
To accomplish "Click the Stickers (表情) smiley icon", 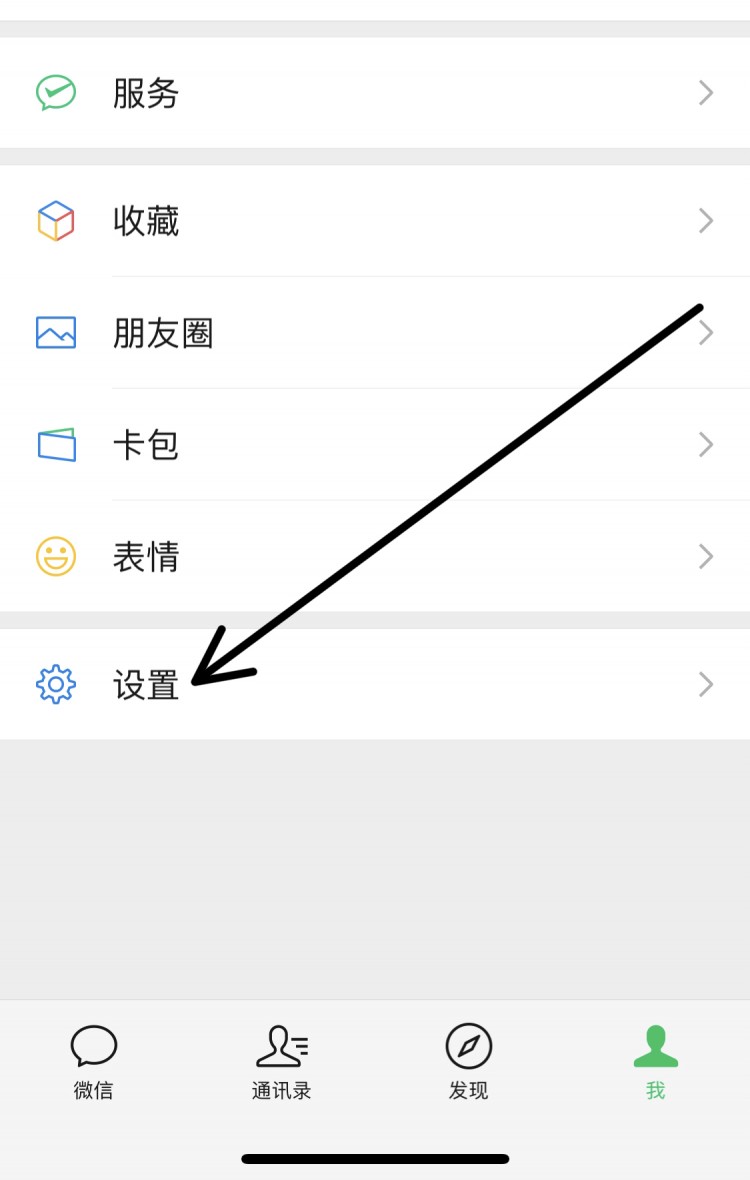I will tap(57, 557).
